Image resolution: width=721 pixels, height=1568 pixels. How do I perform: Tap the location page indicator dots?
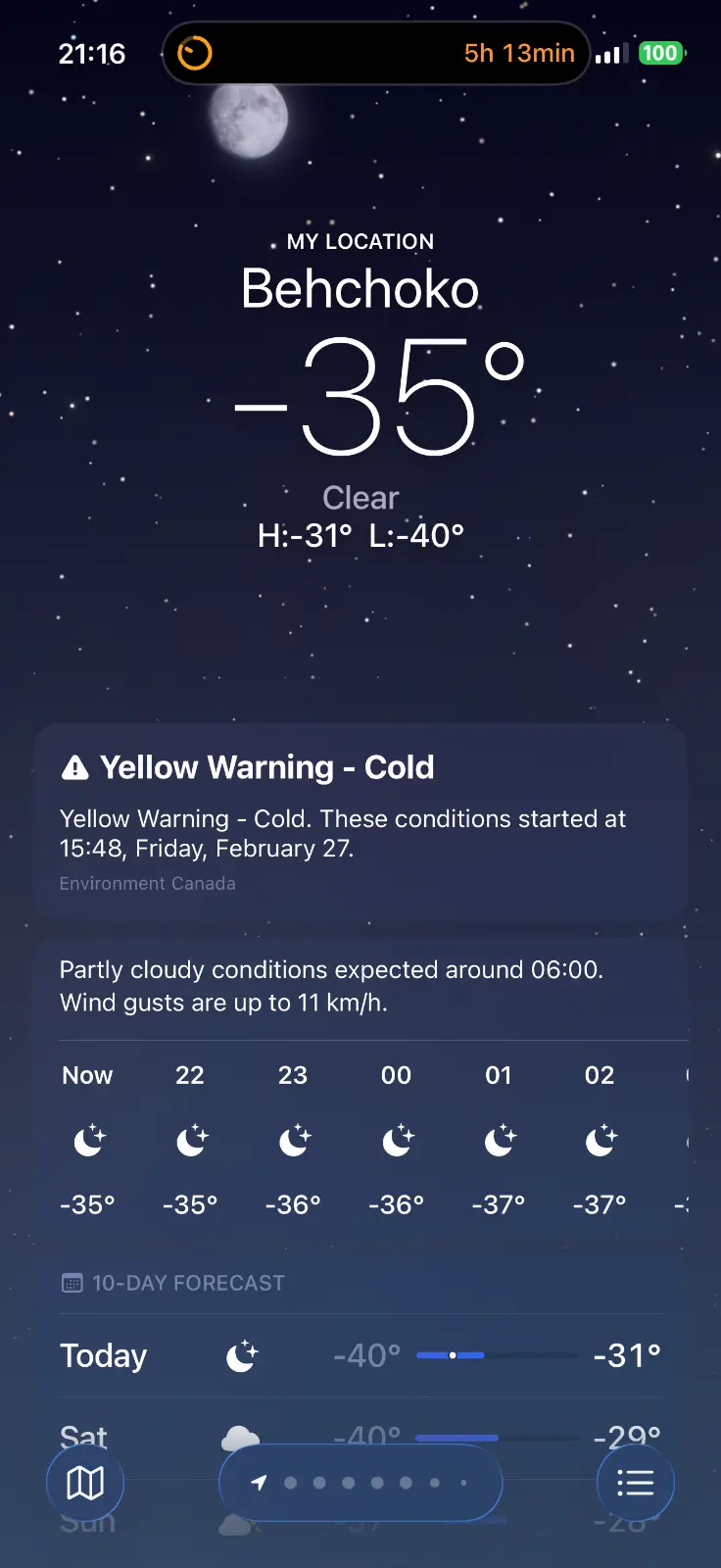coord(360,1483)
